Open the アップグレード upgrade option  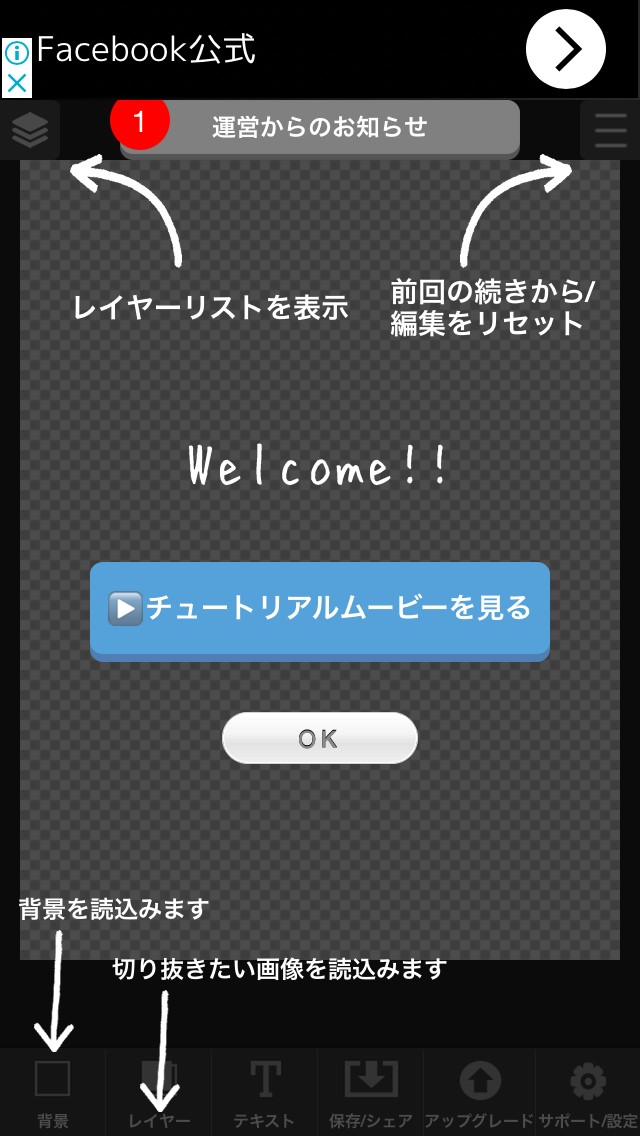pyautogui.click(x=479, y=1092)
